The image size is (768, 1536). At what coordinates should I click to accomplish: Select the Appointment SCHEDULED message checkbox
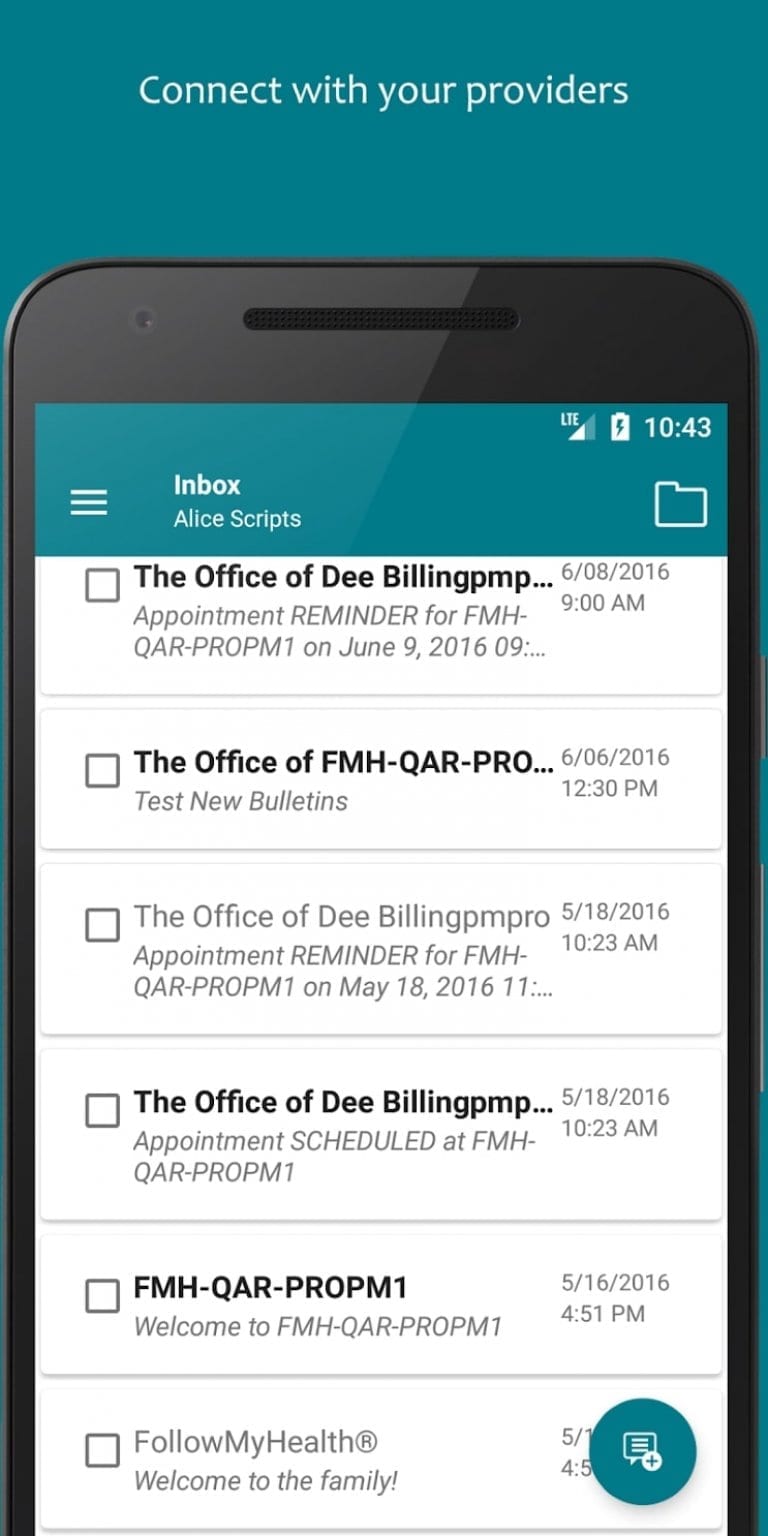coord(101,1110)
